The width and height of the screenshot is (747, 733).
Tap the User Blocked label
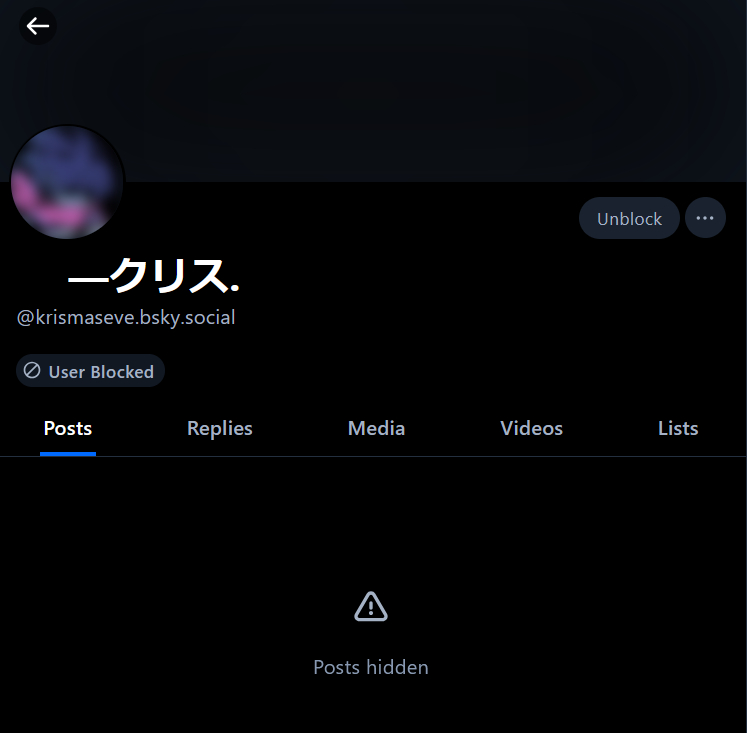[x=90, y=371]
